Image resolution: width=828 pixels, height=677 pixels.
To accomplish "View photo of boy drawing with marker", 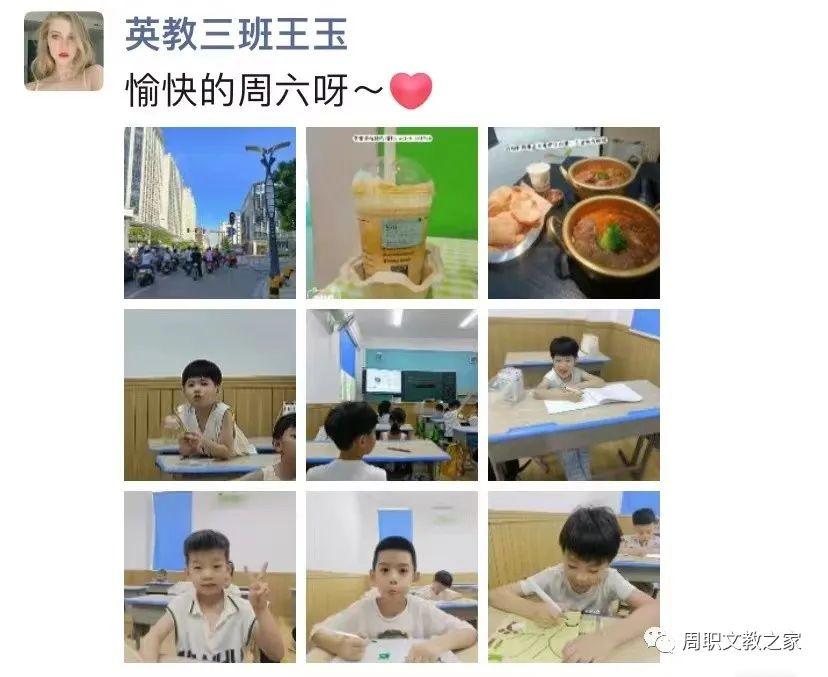I will tap(573, 576).
